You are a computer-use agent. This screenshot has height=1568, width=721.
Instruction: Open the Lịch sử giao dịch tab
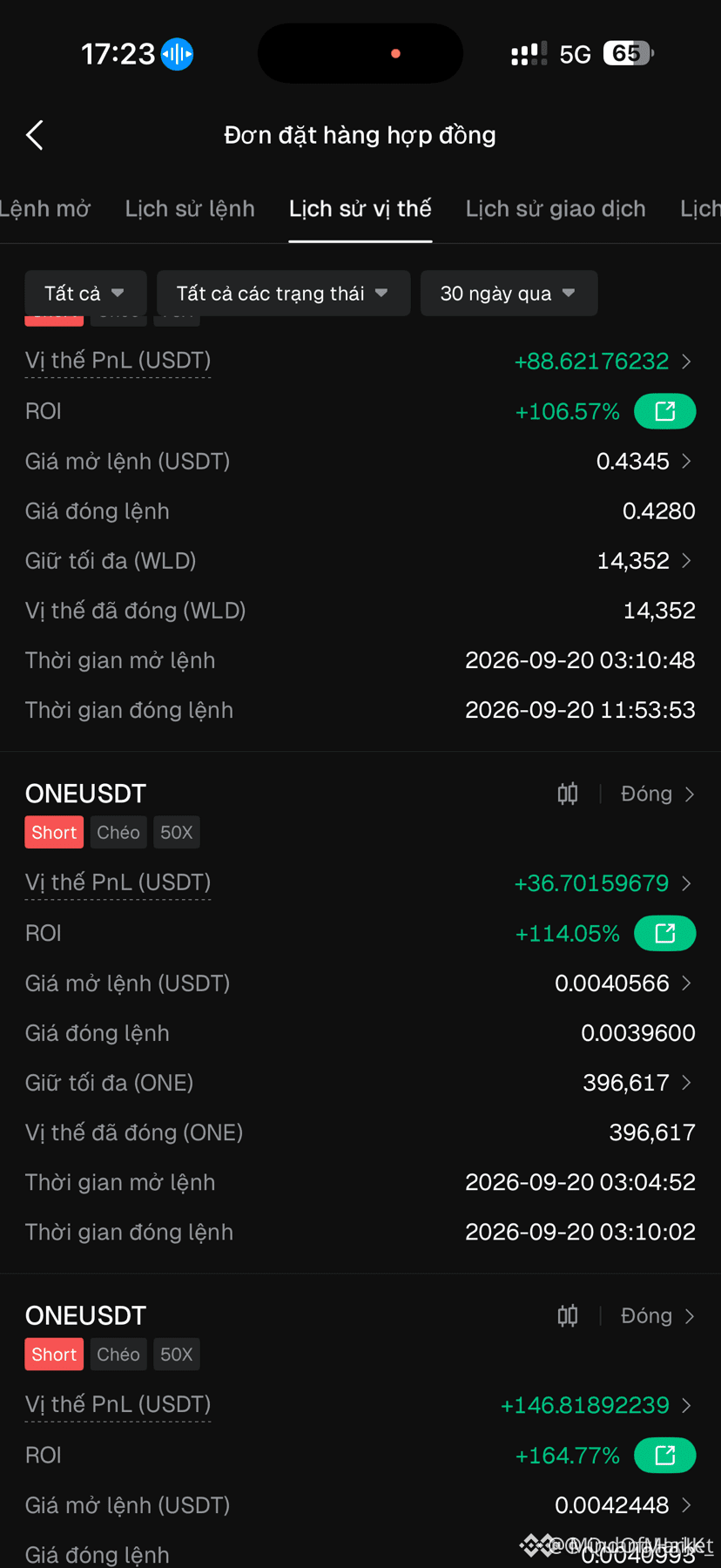[556, 209]
